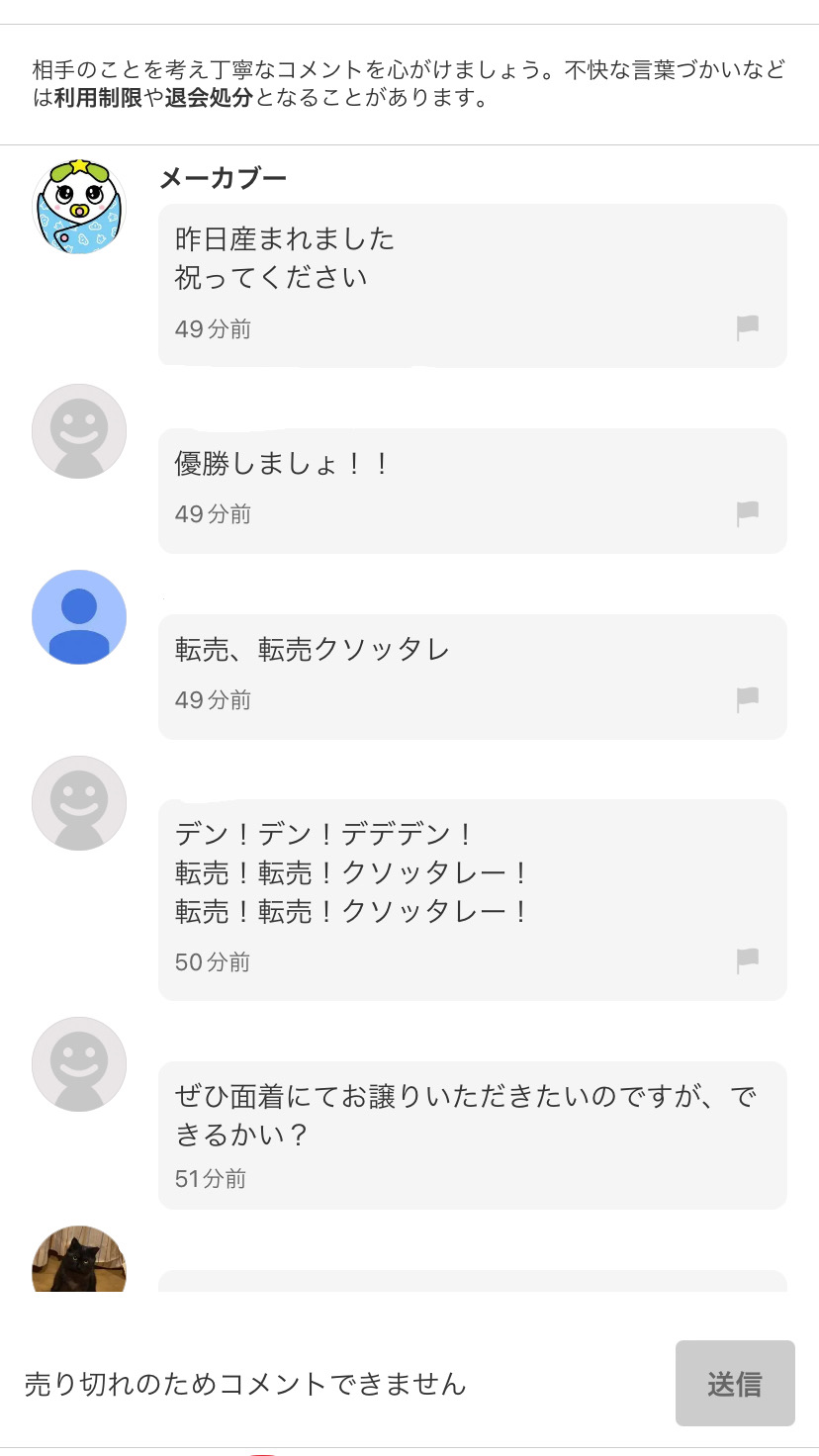The width and height of the screenshot is (819, 1456).
Task: Open the avatar beside the デン！デン！デデデン！ comment
Action: (79, 803)
